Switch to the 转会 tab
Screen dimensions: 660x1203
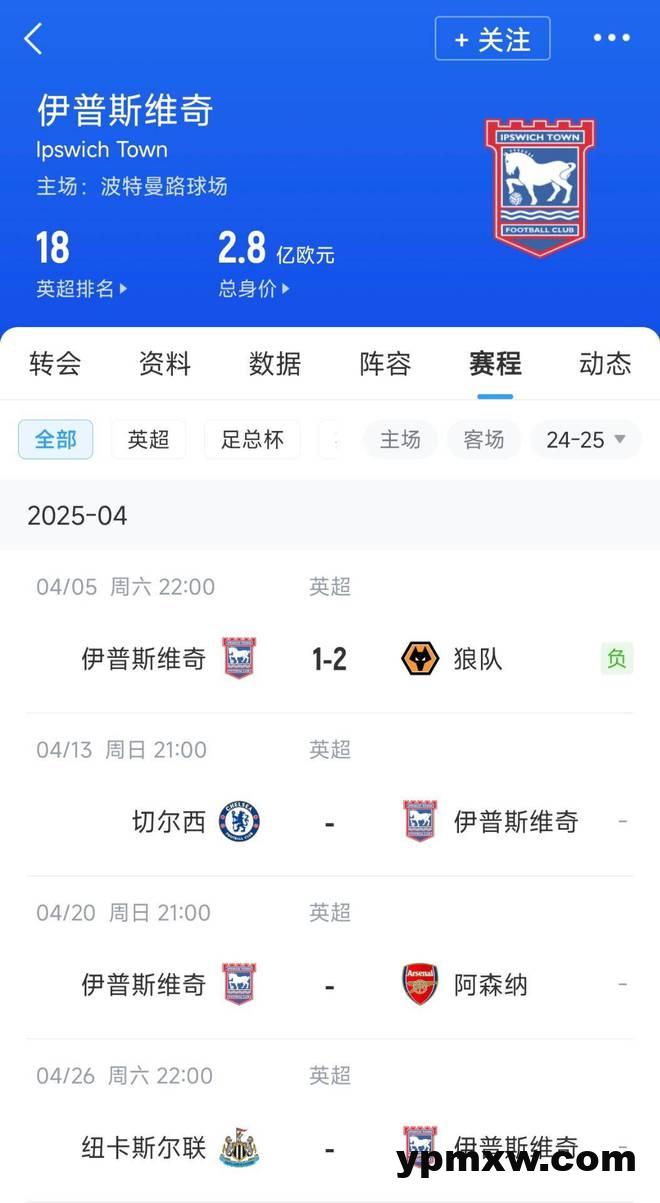(55, 363)
